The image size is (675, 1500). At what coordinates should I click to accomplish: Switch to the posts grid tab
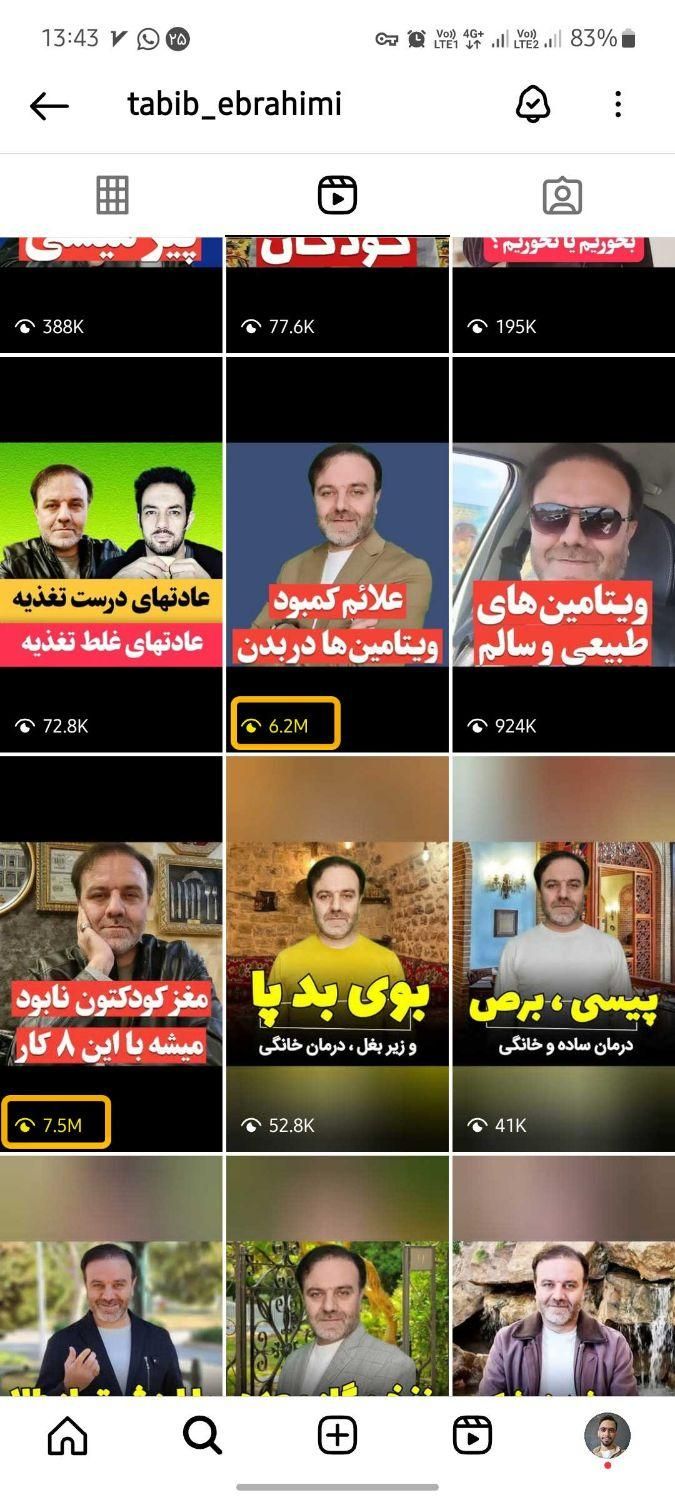[112, 195]
